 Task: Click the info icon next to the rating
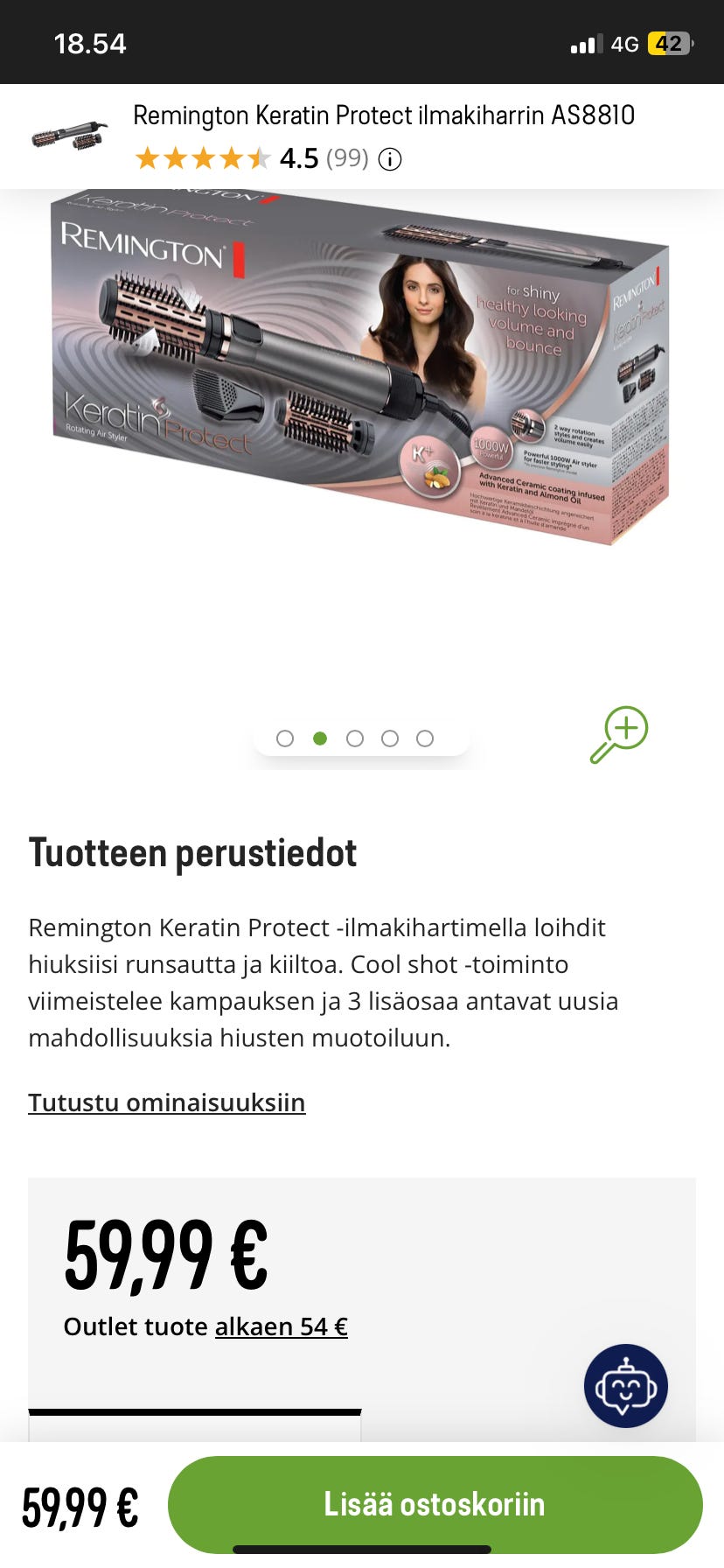click(x=390, y=159)
